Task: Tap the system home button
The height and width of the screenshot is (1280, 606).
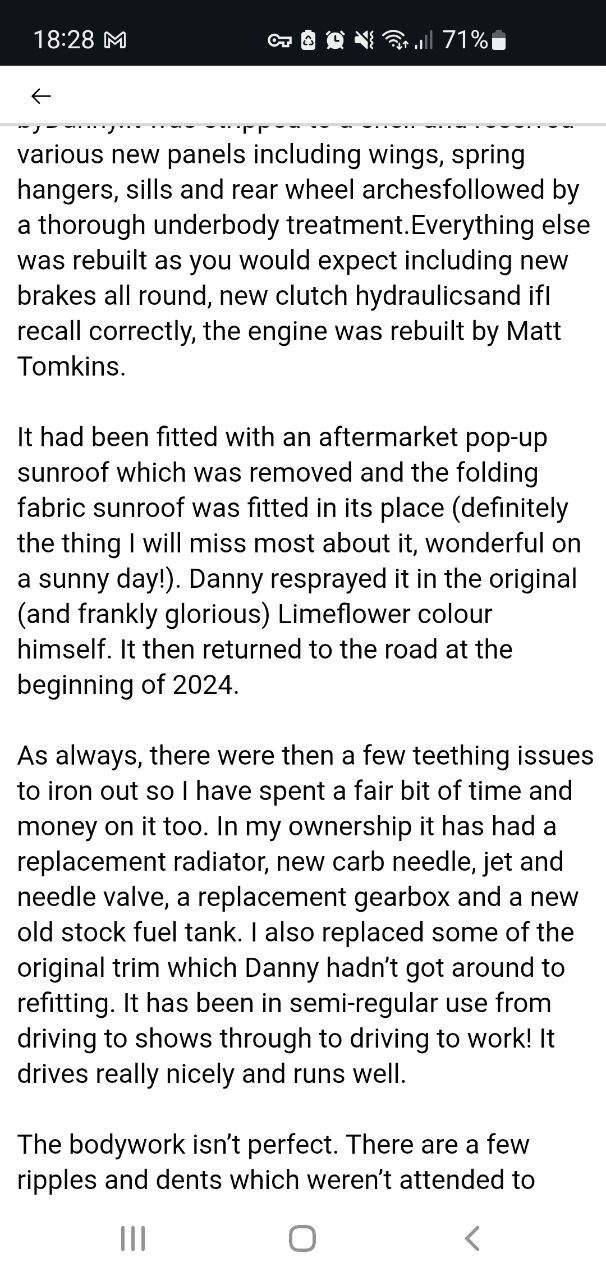Action: pyautogui.click(x=302, y=1239)
